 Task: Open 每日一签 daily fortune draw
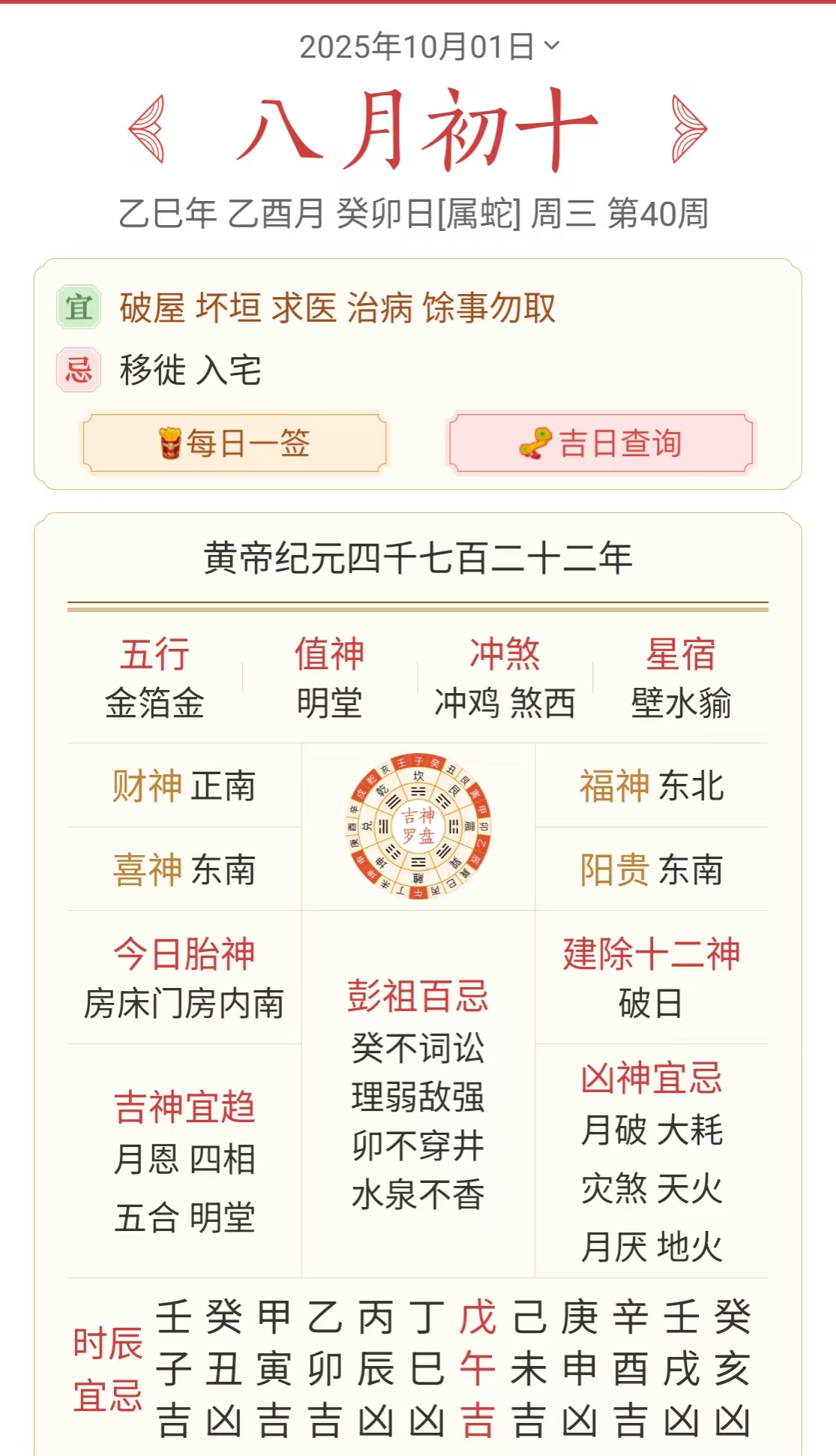coord(235,443)
